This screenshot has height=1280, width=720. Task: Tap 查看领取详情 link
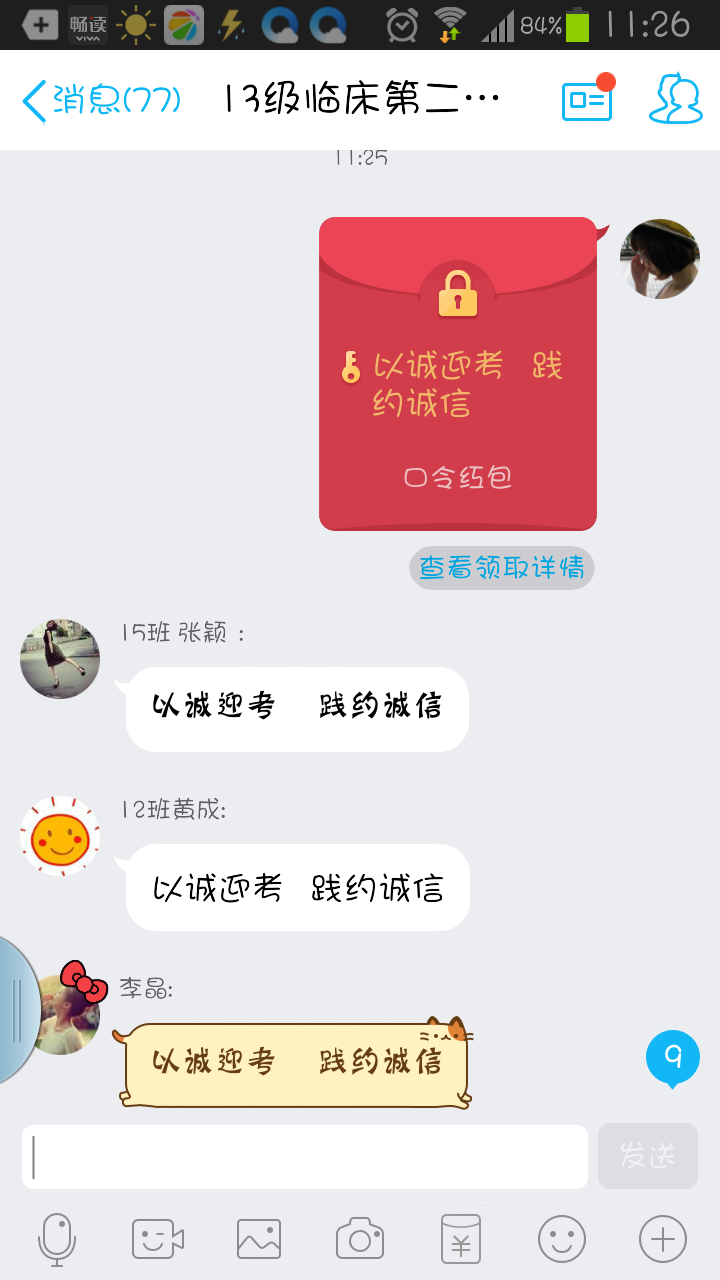[501, 568]
